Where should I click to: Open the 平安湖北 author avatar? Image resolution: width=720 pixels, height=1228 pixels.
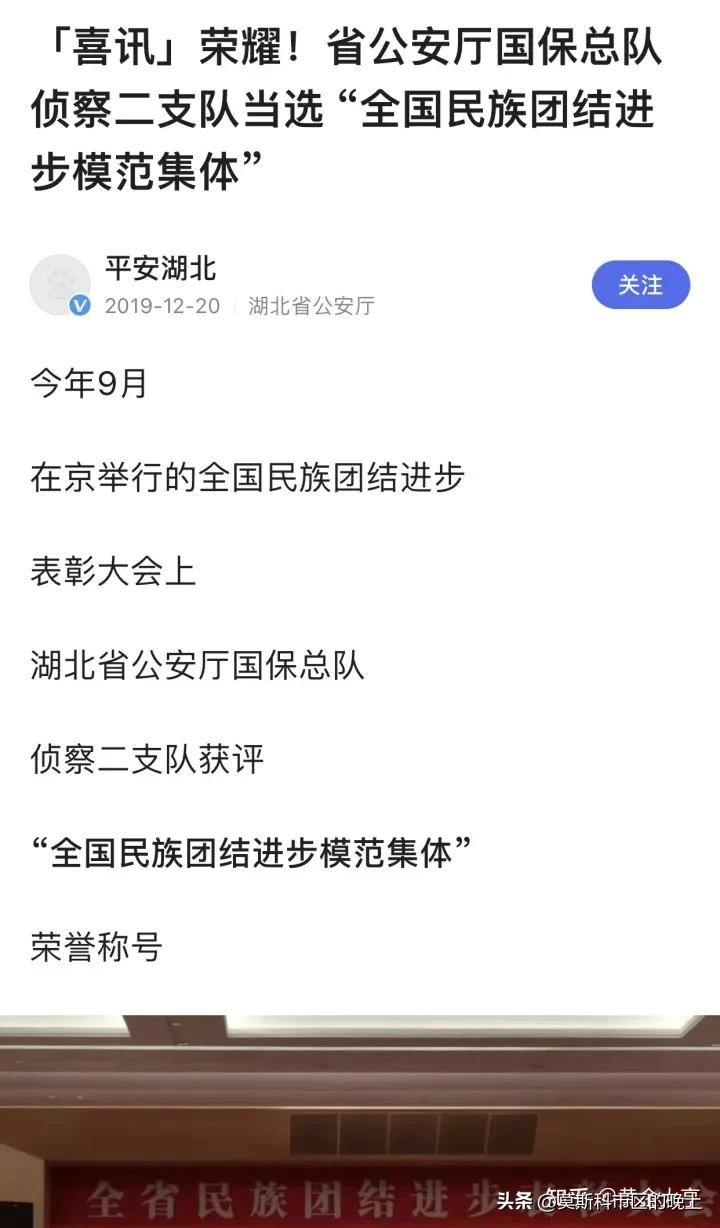60,285
